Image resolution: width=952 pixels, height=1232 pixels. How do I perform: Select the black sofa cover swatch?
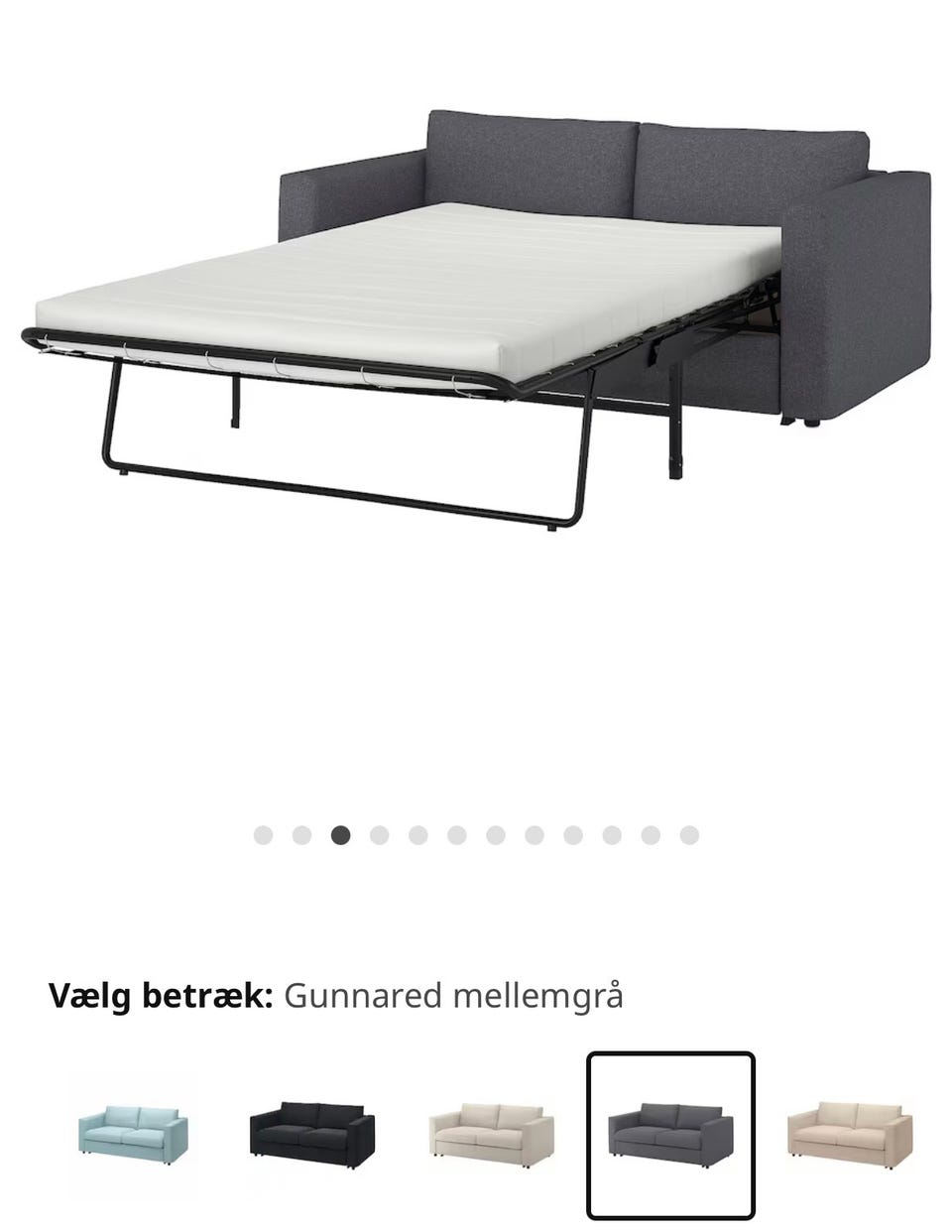pyautogui.click(x=310, y=1137)
